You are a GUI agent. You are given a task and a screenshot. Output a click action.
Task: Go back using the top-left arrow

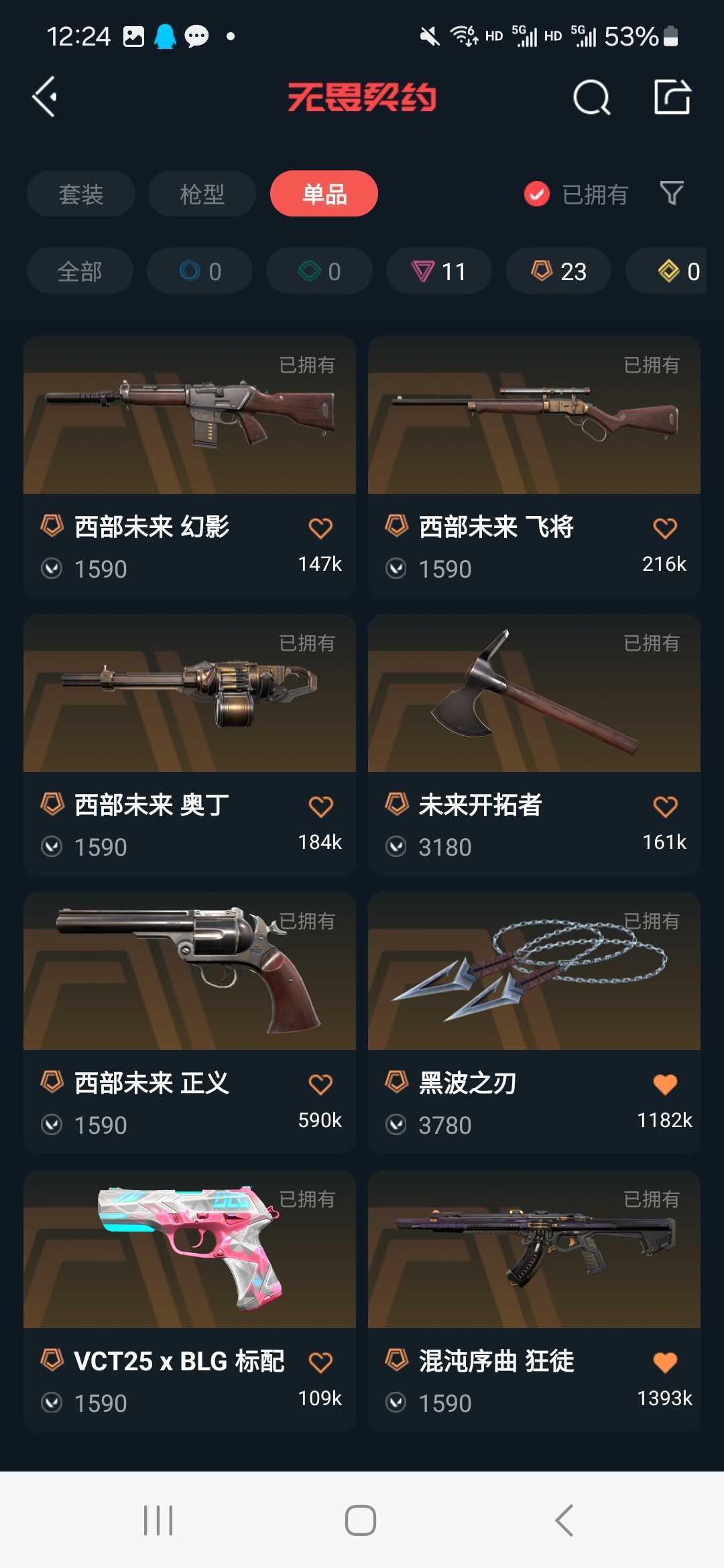point(44,97)
